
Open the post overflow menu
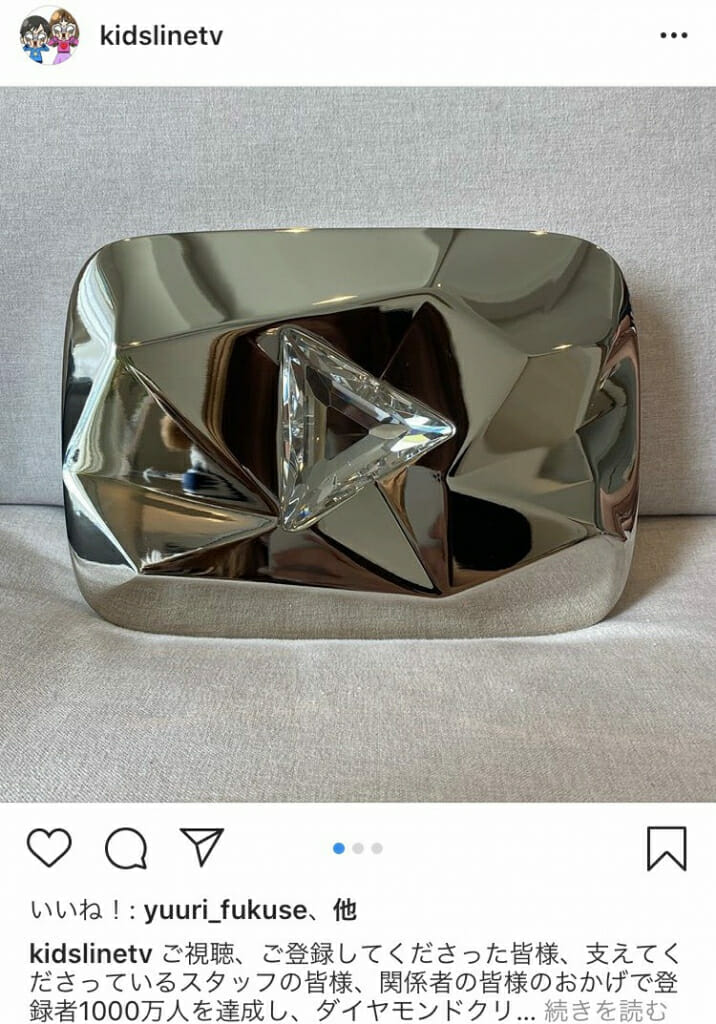coord(674,36)
